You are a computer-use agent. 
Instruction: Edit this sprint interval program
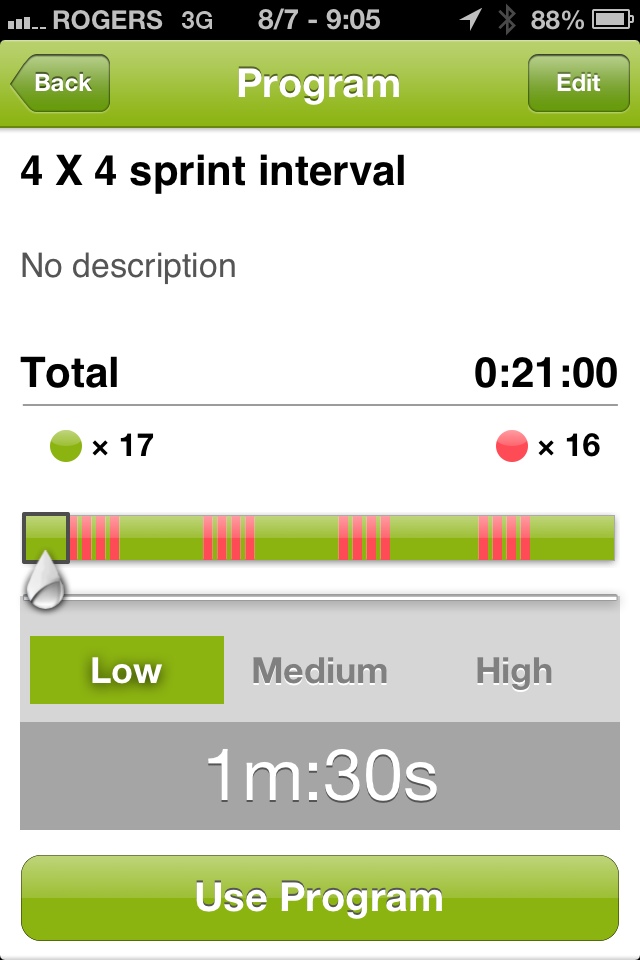[577, 83]
